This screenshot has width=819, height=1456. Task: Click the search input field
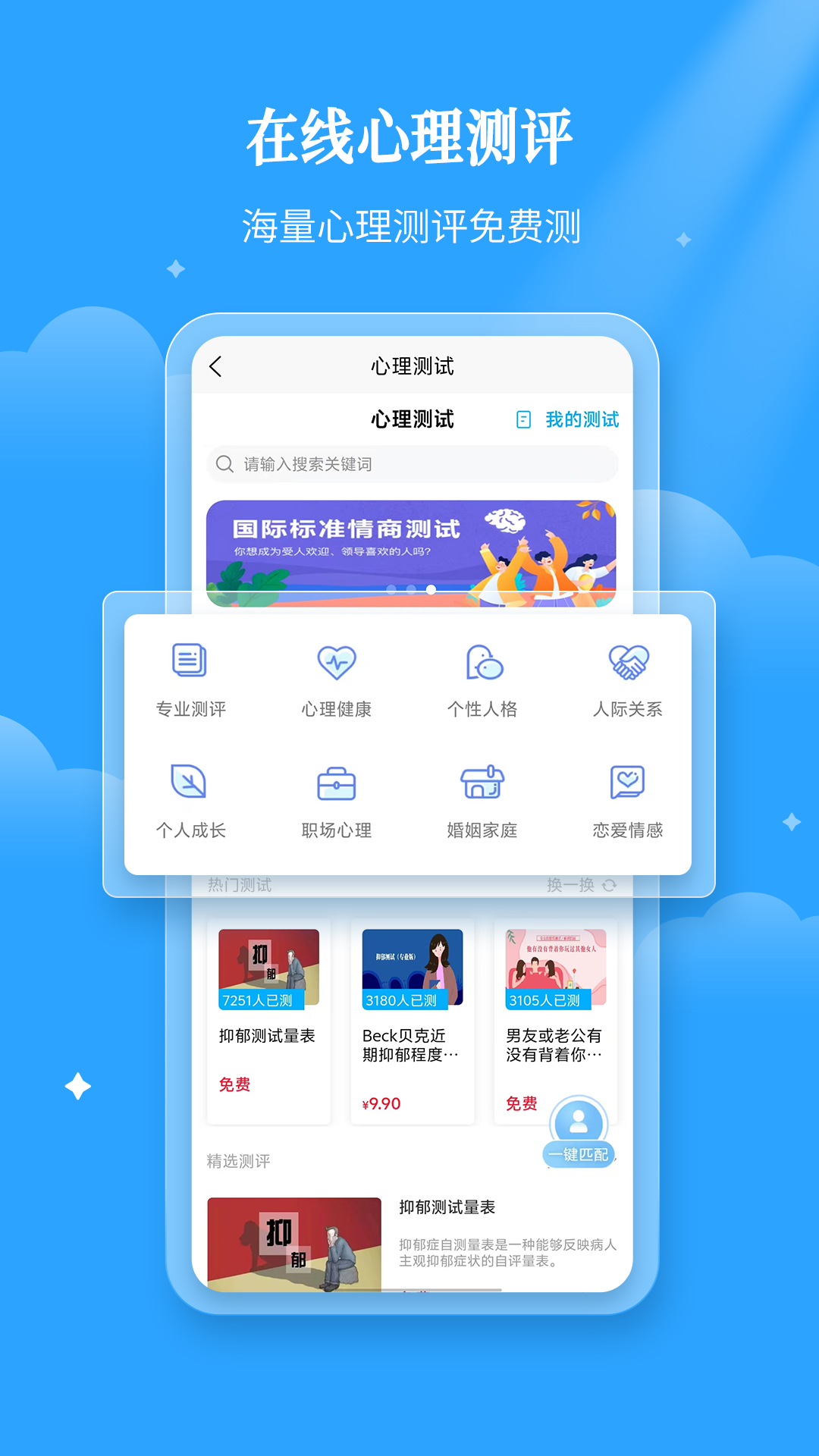pos(412,463)
